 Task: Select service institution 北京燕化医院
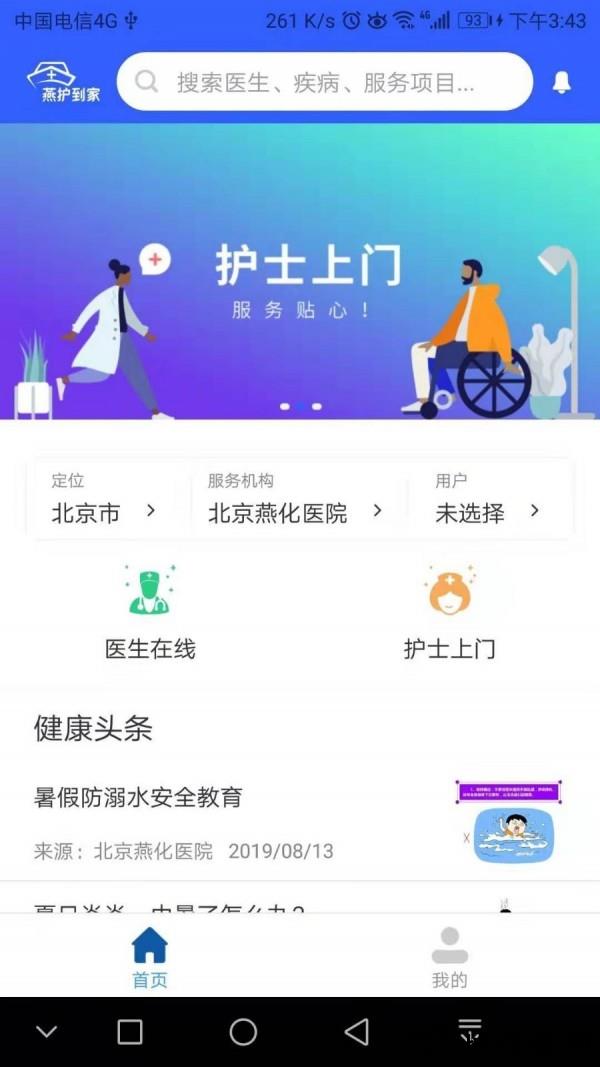[x=296, y=500]
